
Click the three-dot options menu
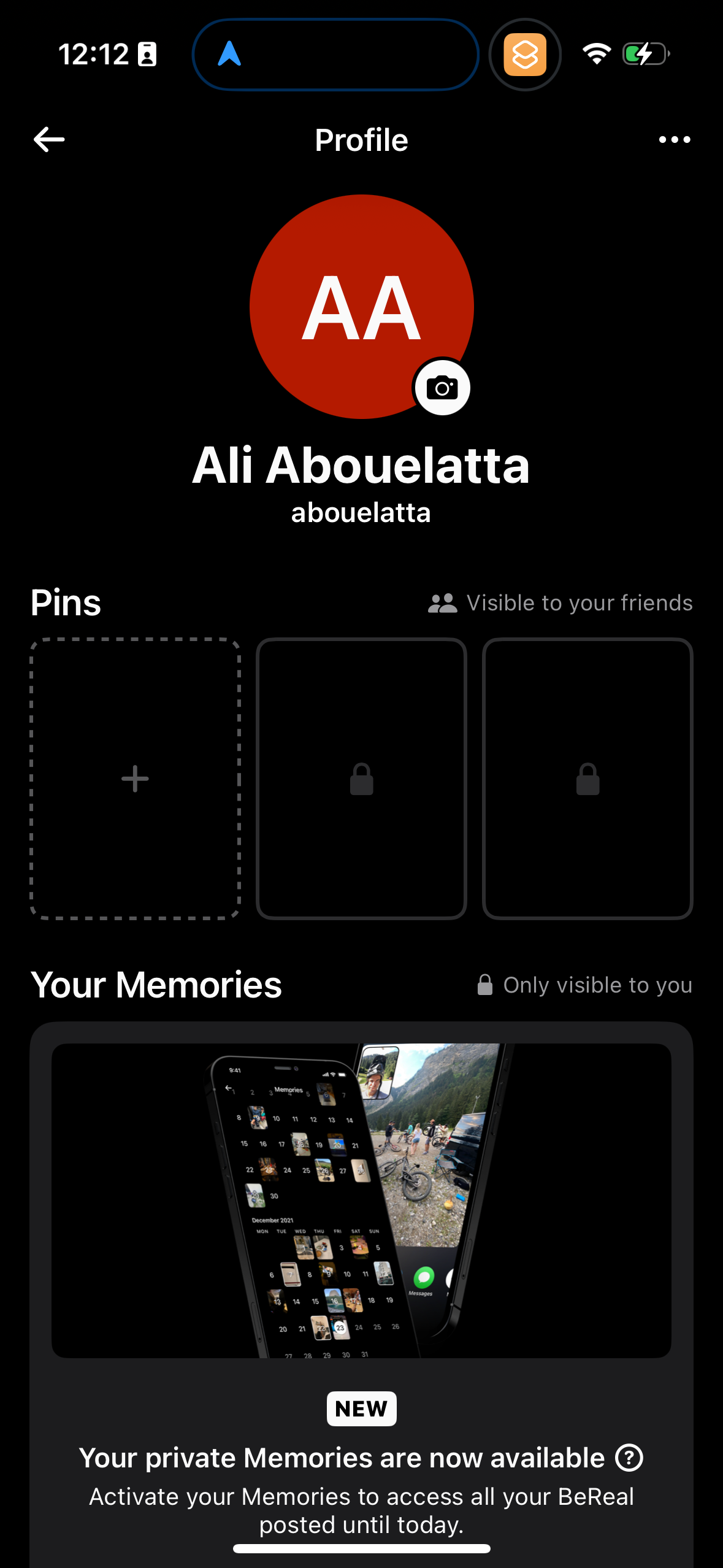coord(674,139)
